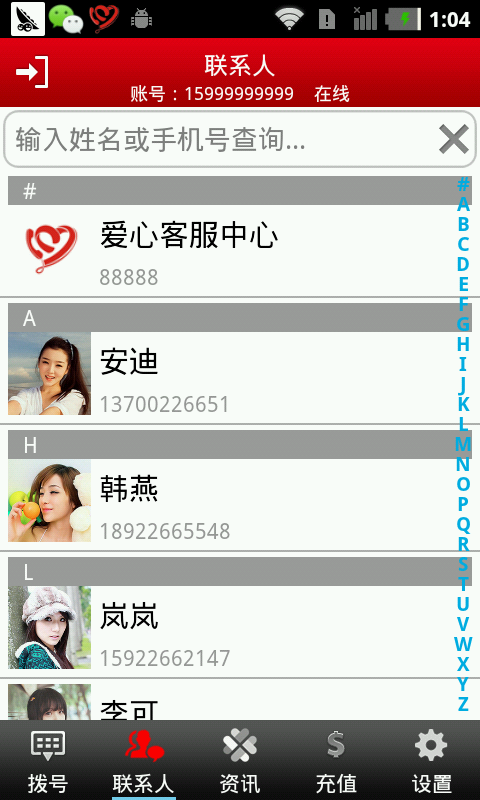Jump to letter Z in the index
Image resolution: width=480 pixels, height=800 pixels.
tap(463, 704)
